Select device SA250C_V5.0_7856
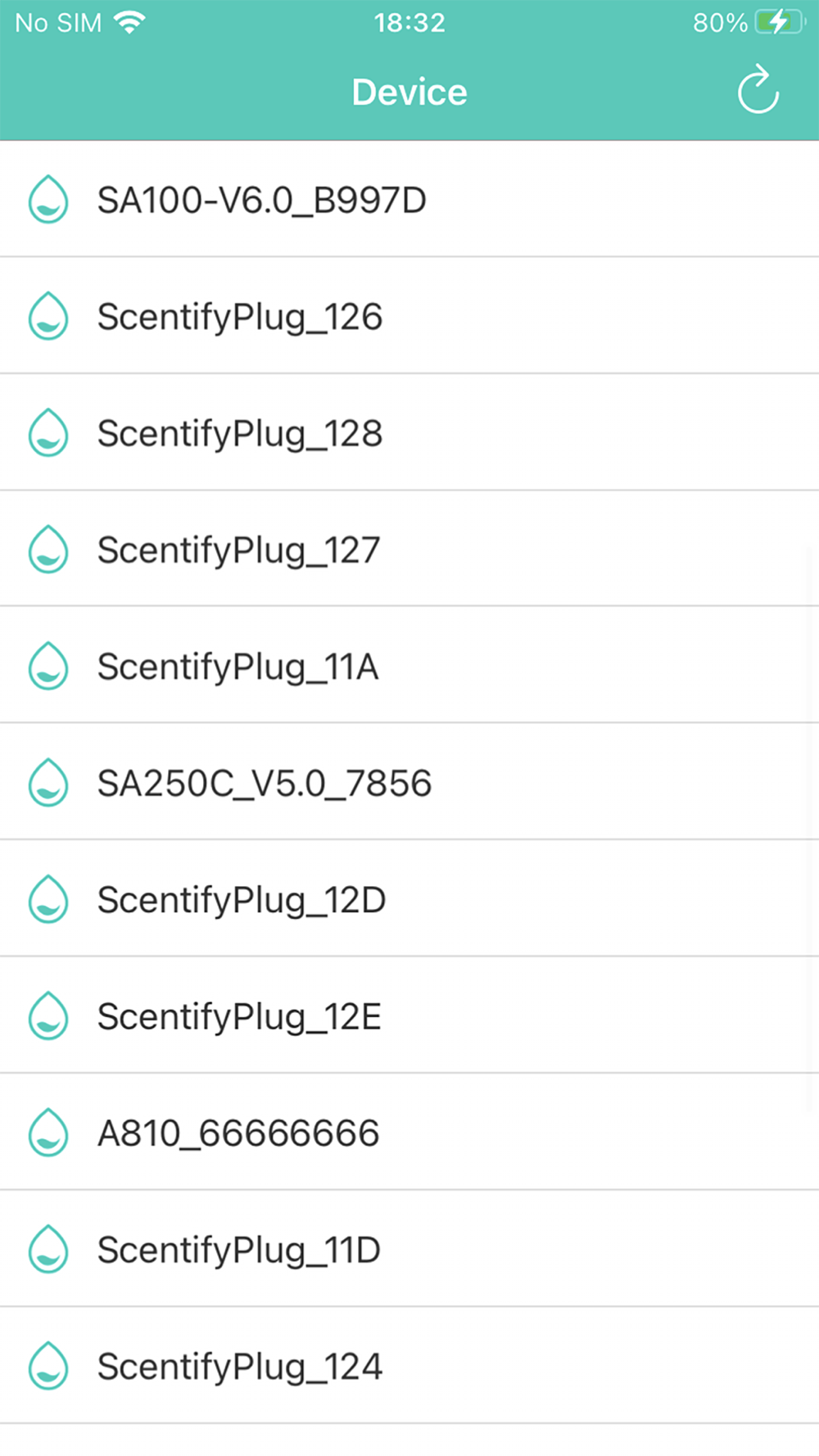The image size is (819, 1456). (409, 782)
